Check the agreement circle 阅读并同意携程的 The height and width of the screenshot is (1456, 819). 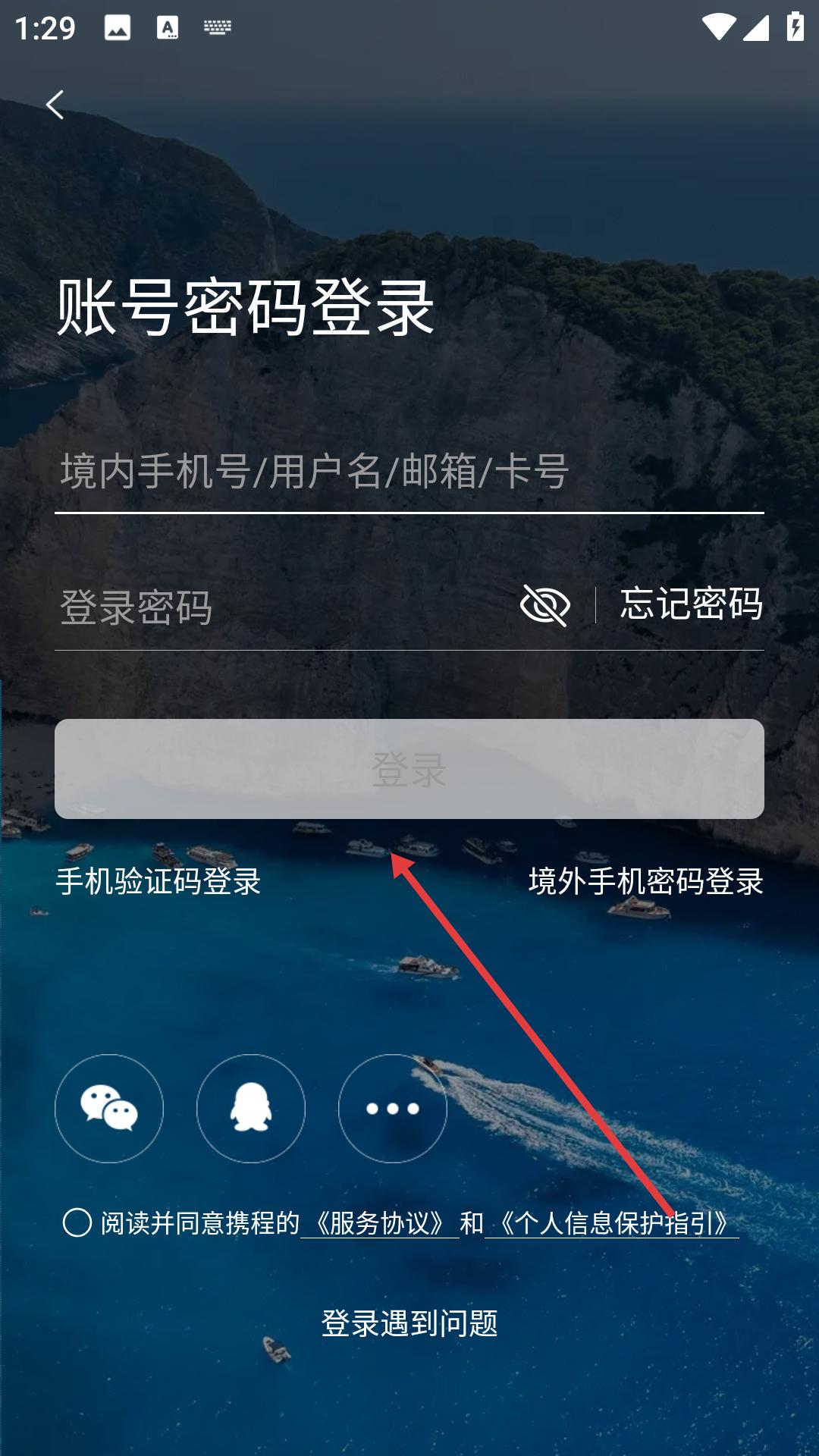coord(77,1223)
